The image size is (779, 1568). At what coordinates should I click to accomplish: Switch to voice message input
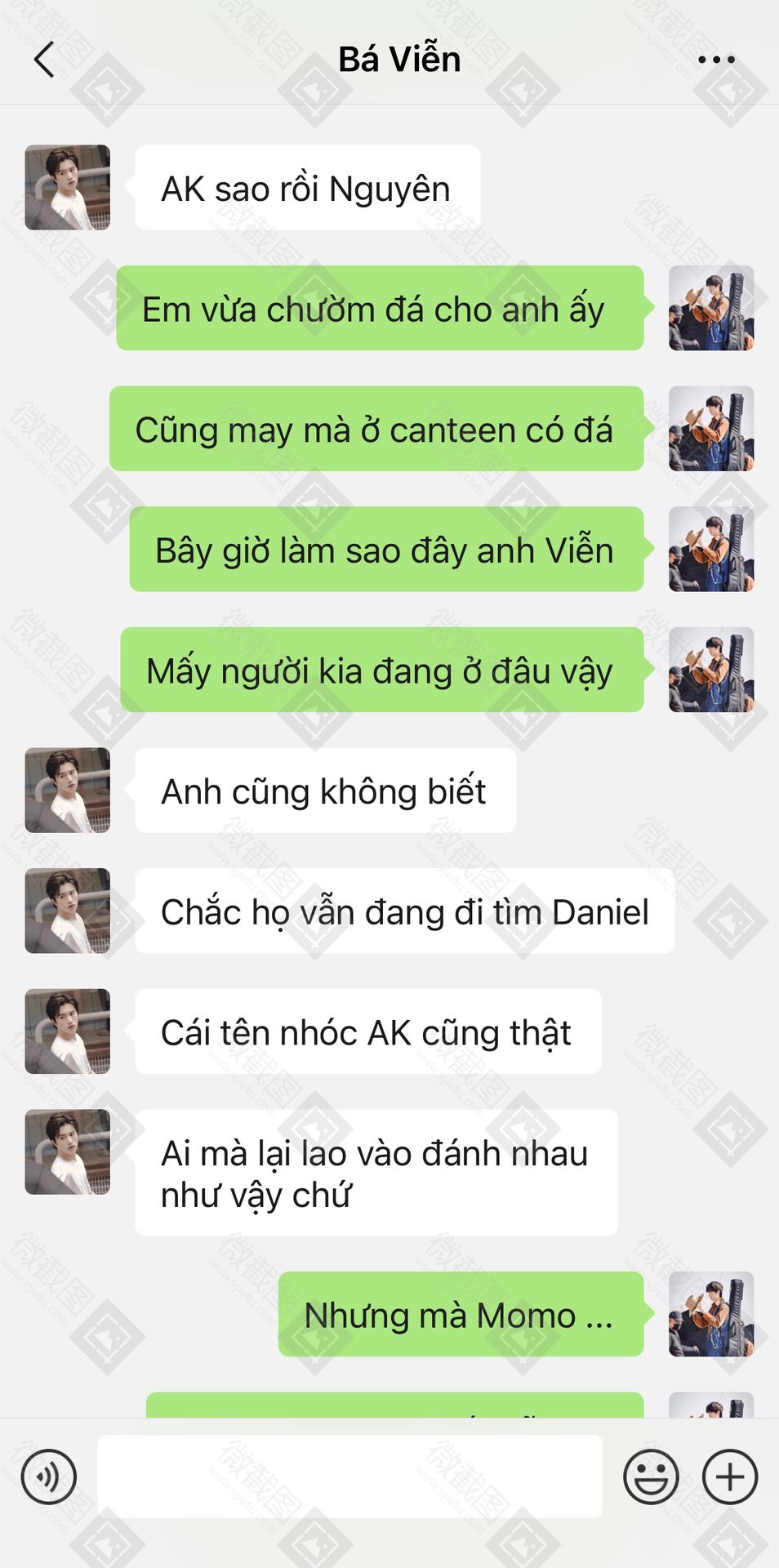49,1477
